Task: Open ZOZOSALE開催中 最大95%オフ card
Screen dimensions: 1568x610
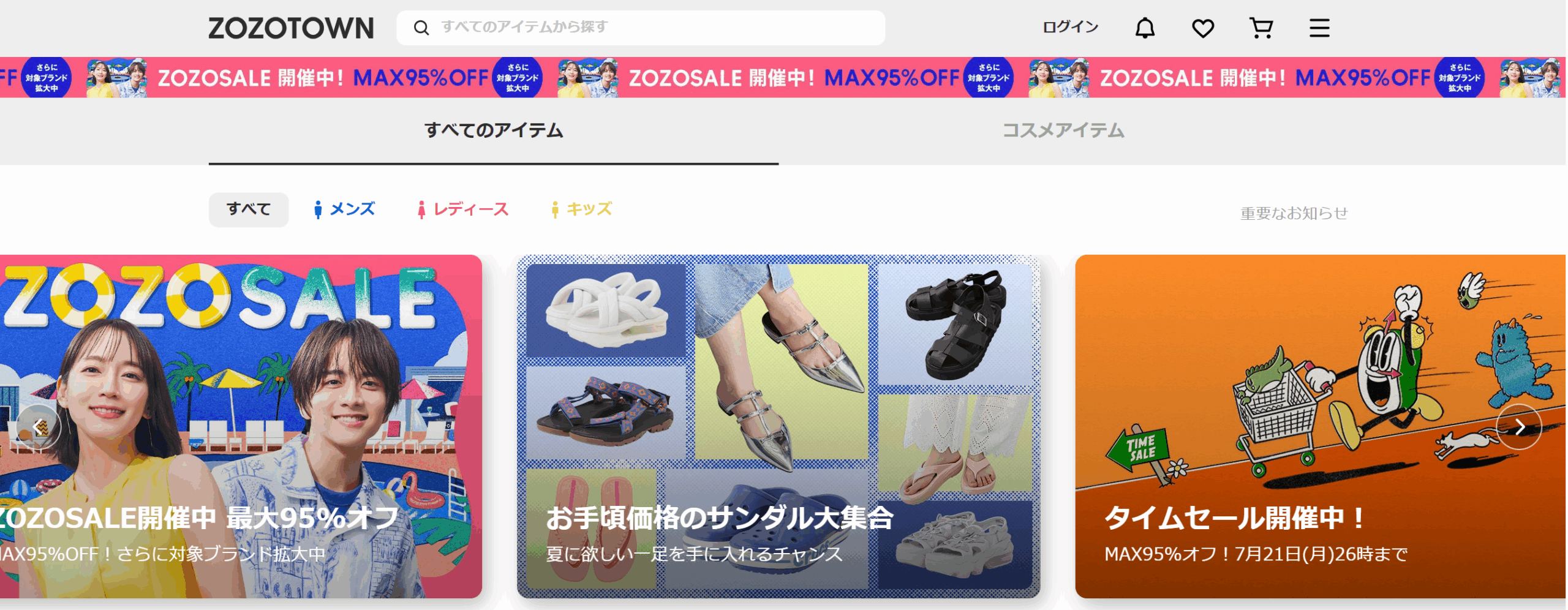Action: (239, 367)
